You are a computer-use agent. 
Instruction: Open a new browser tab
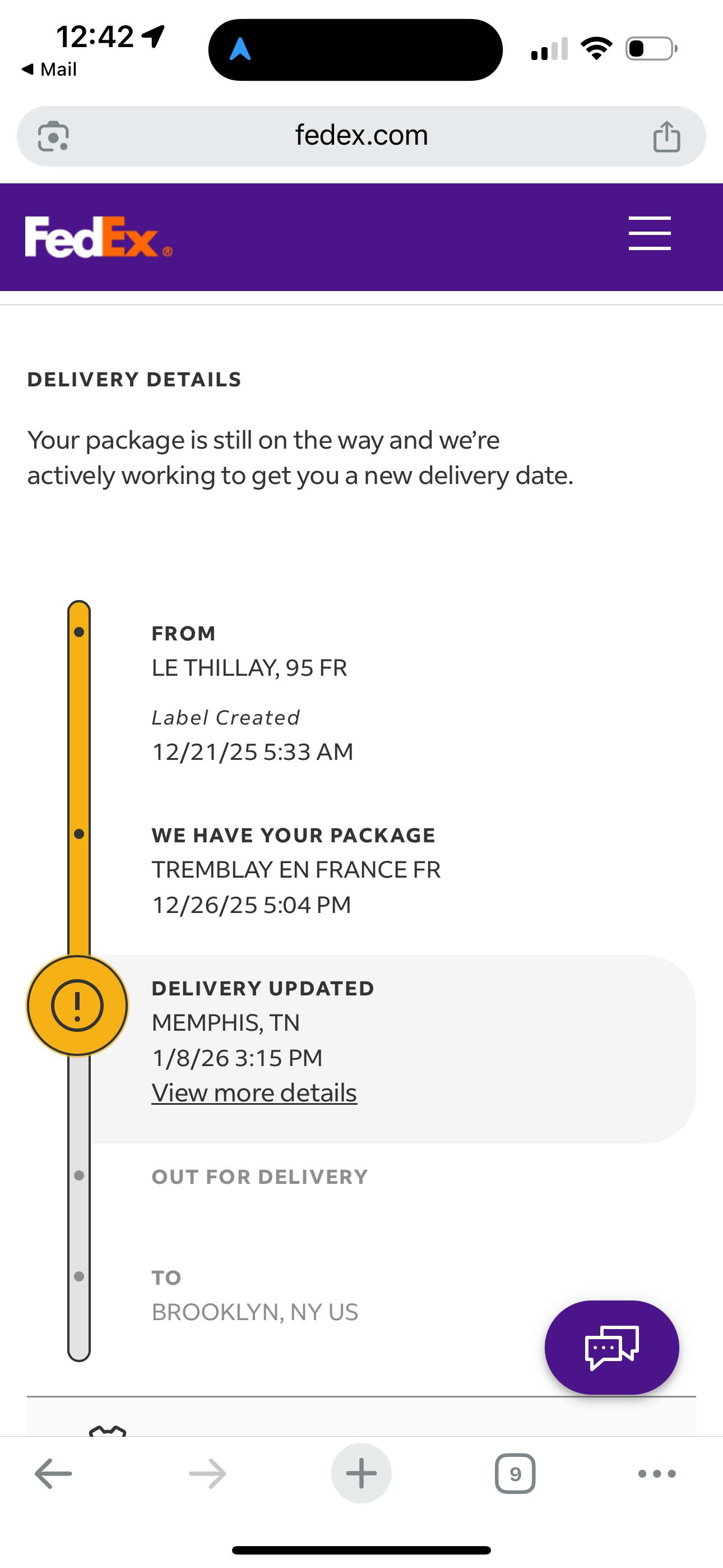361,1473
